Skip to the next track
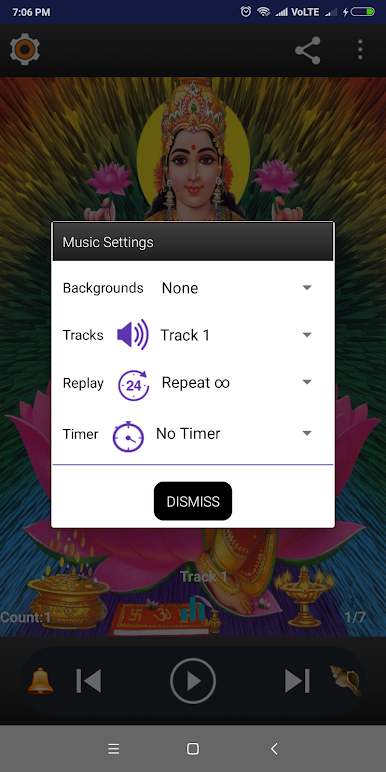This screenshot has width=386, height=772. (x=297, y=681)
